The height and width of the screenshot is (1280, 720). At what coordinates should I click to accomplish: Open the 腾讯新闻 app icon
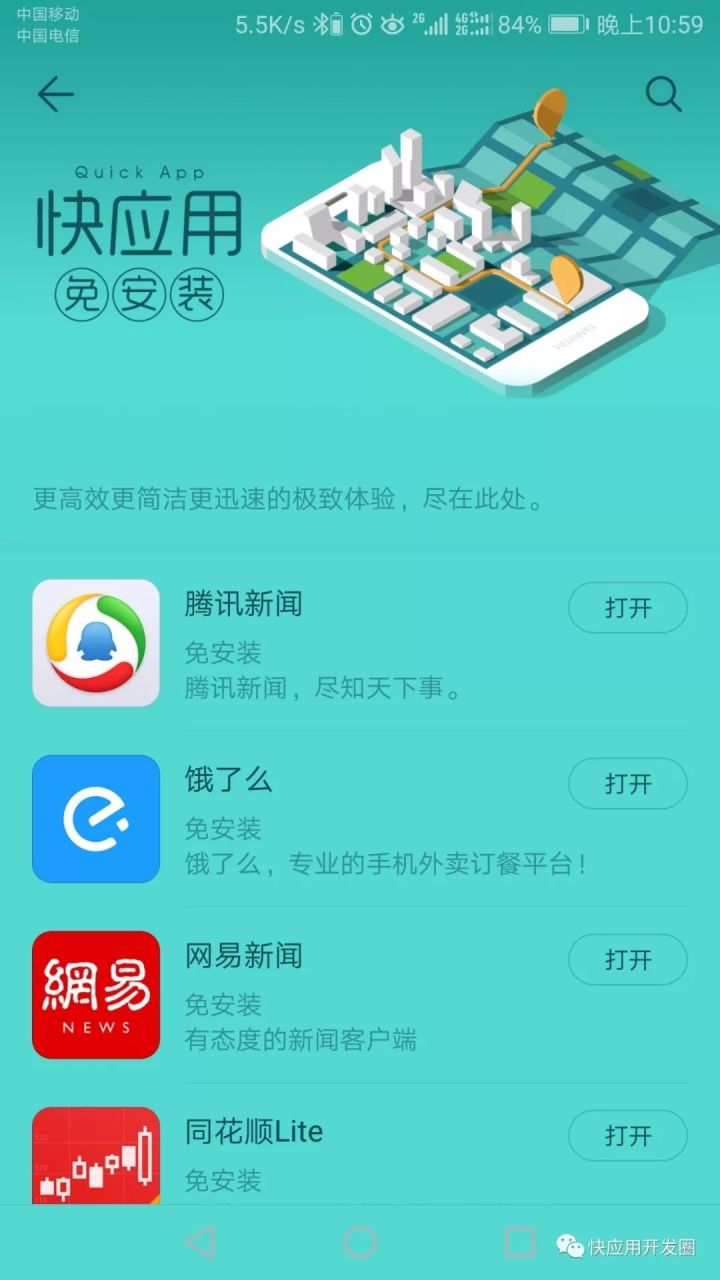coord(96,643)
